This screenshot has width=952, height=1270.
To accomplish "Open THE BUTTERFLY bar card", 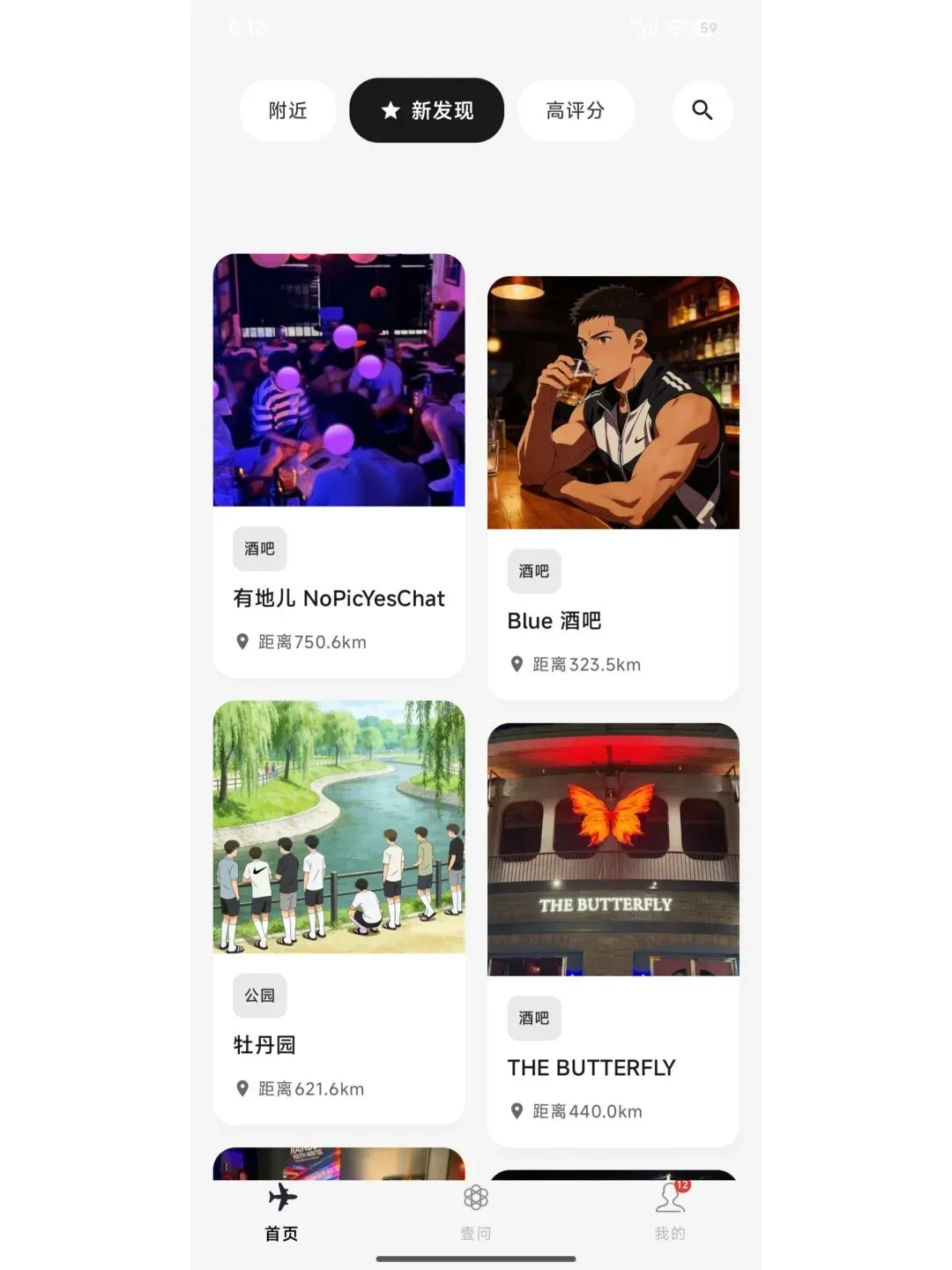I will pos(614,935).
